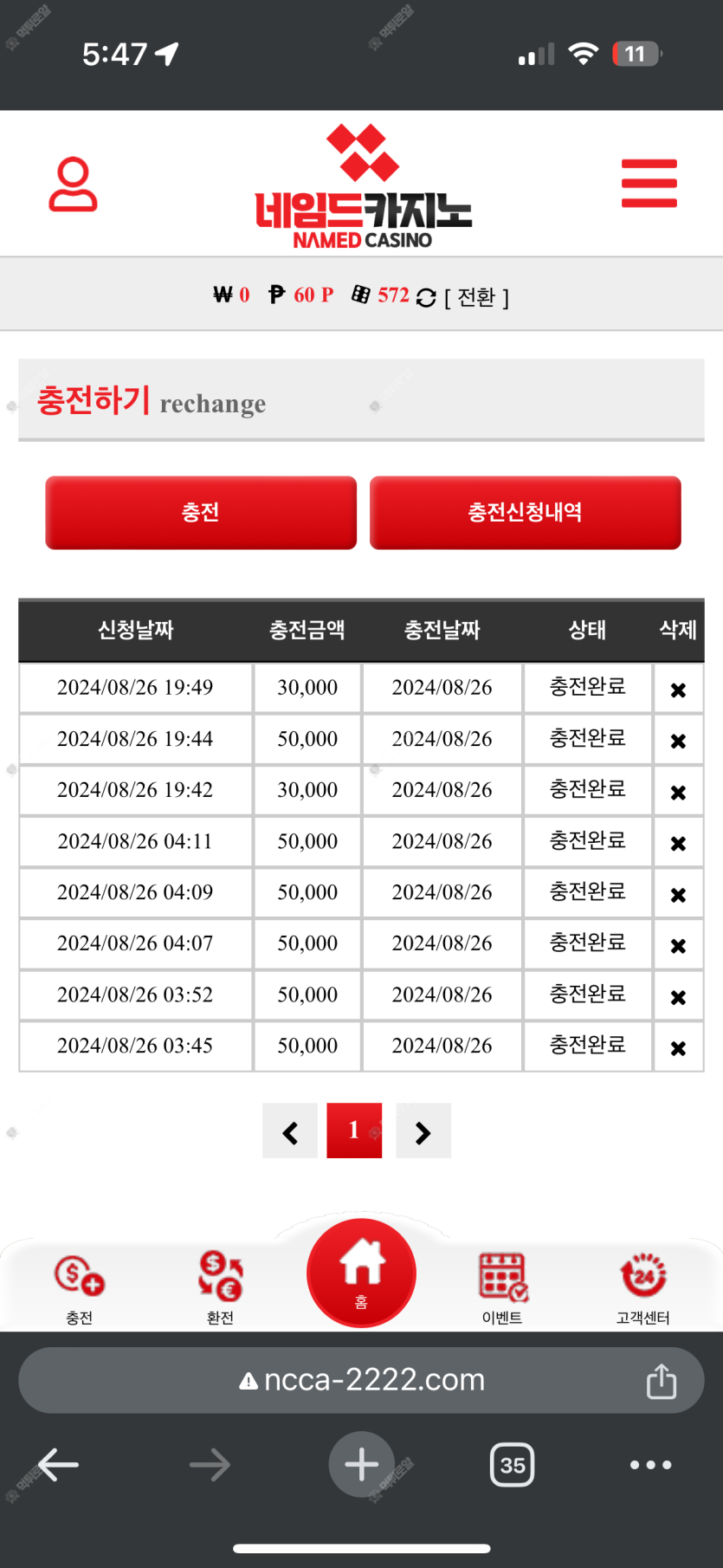This screenshot has height=1568, width=723.
Task: Delete the 2024/08/26 03:45 record
Action: coord(678,1047)
